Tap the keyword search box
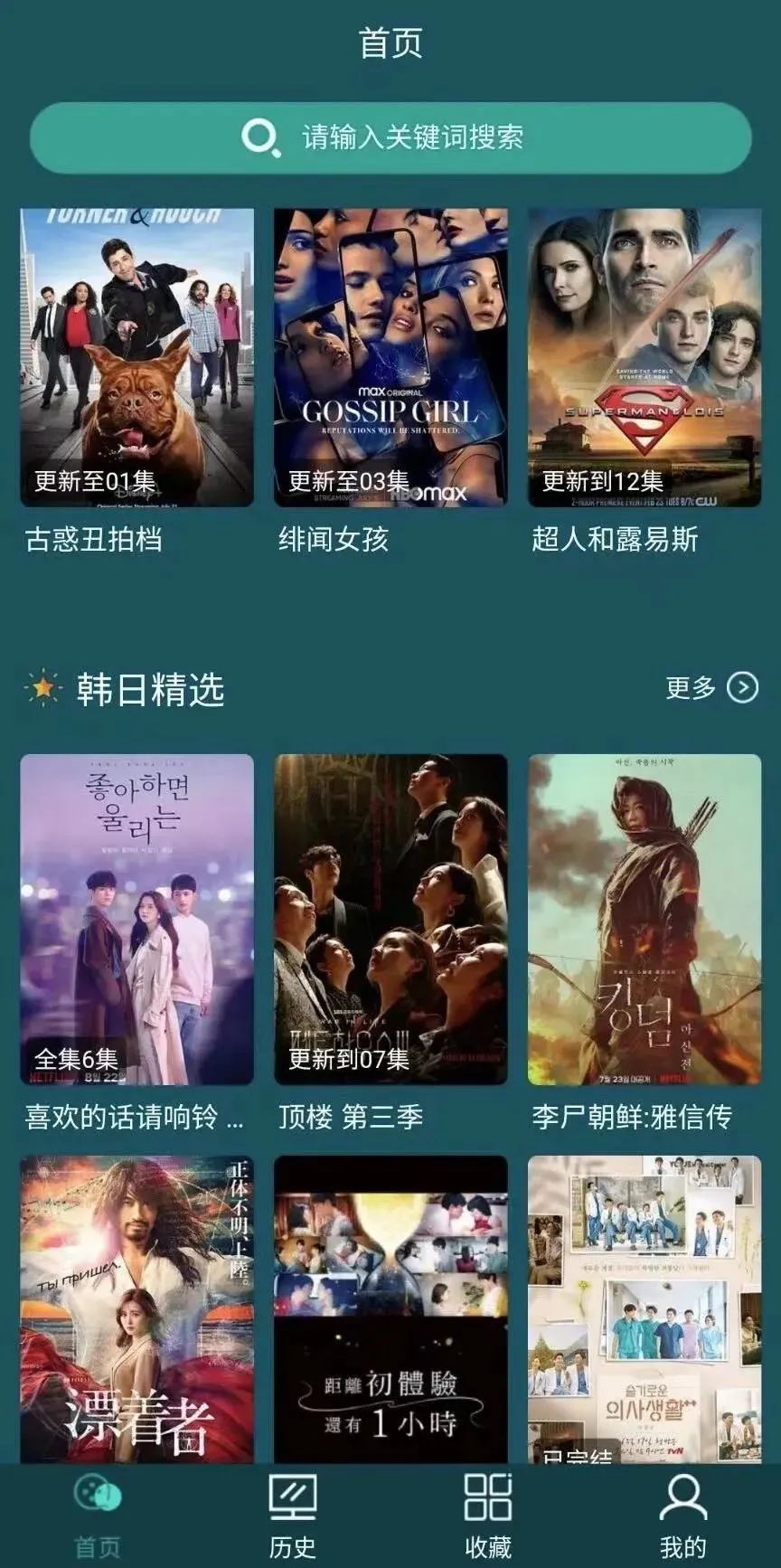Viewport: 781px width, 1568px height. [x=390, y=137]
